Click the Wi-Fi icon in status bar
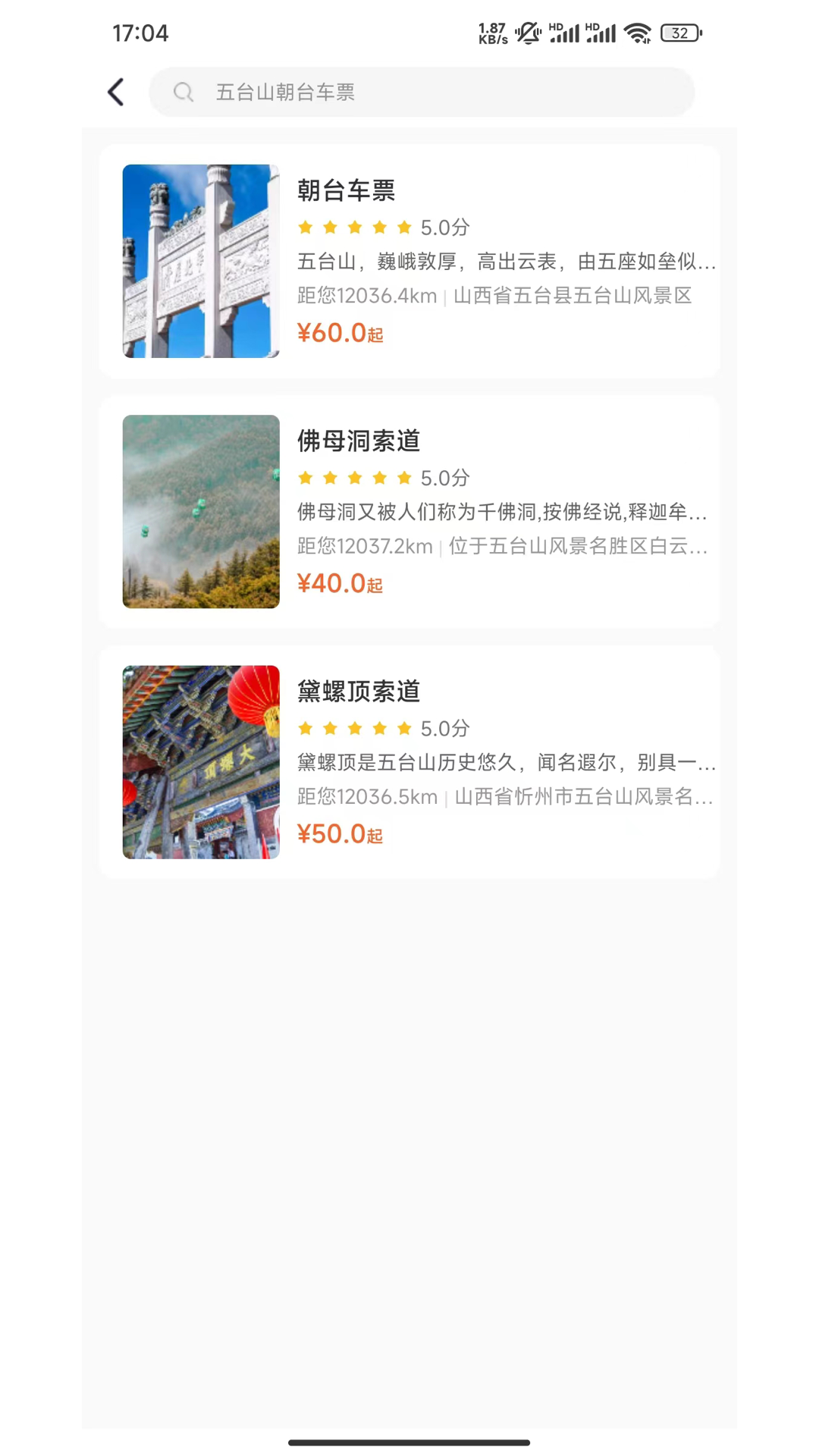Image resolution: width=819 pixels, height=1456 pixels. [x=637, y=33]
